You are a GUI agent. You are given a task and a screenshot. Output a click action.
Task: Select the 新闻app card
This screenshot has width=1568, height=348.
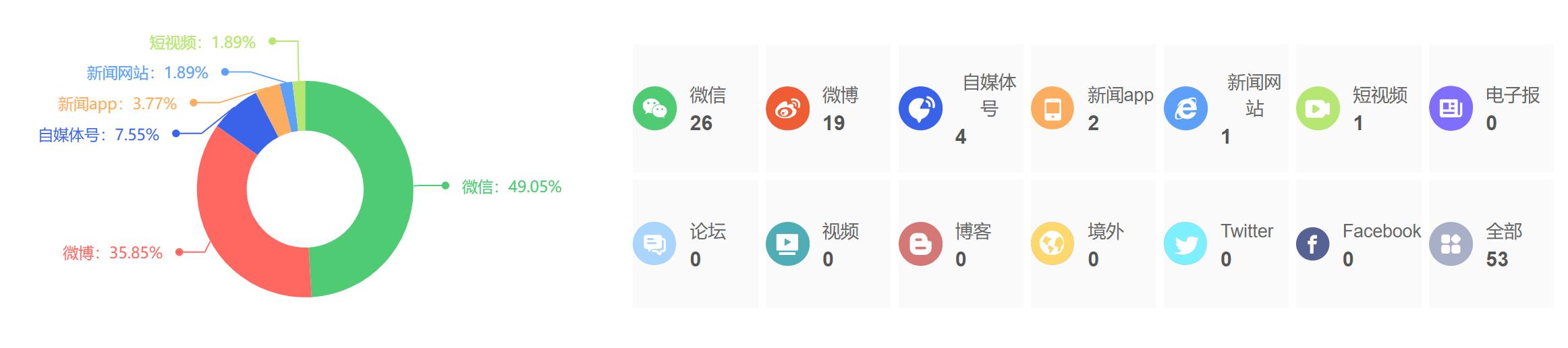click(1093, 108)
